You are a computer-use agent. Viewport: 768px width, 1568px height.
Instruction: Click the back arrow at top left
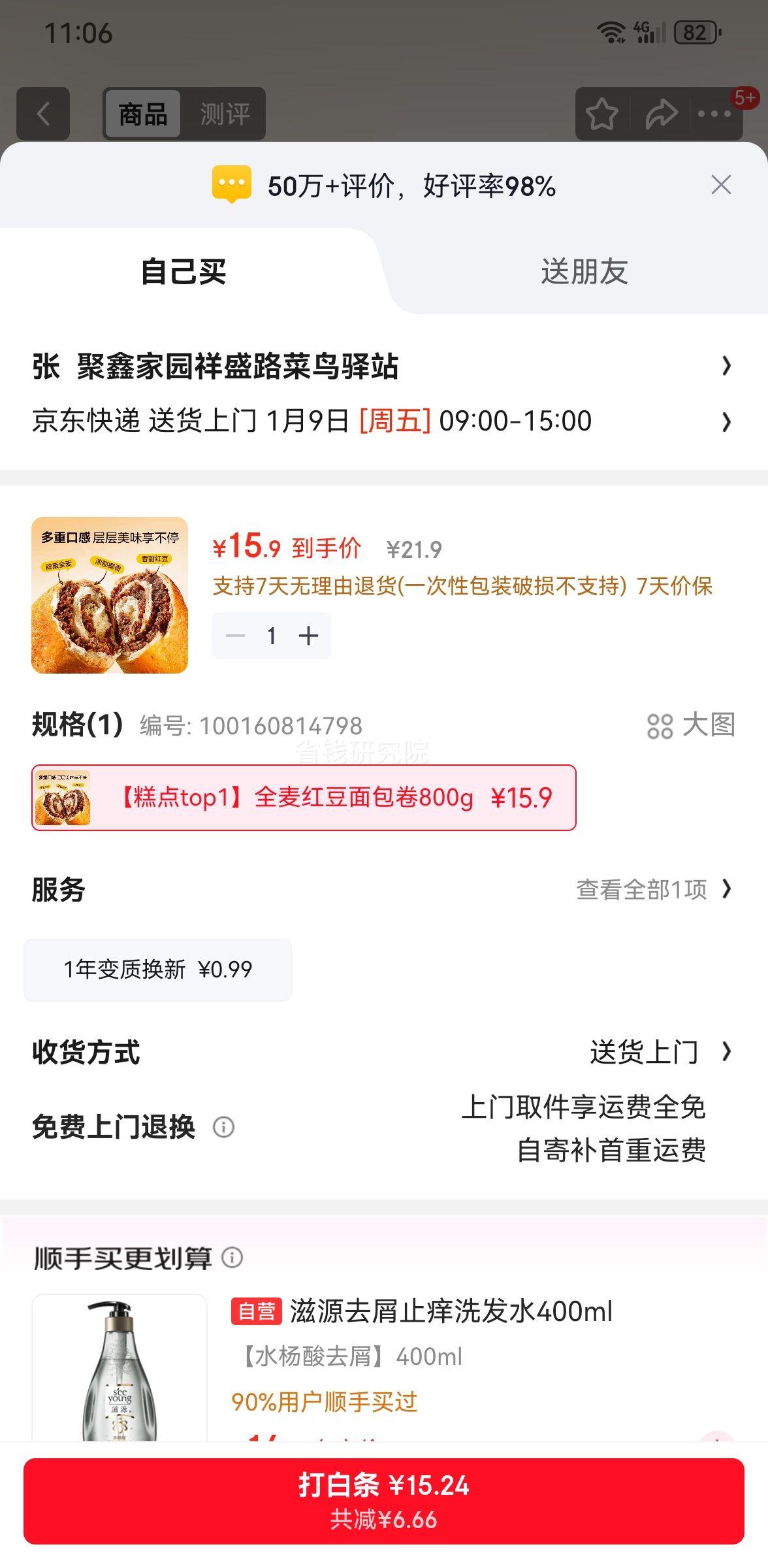[42, 113]
